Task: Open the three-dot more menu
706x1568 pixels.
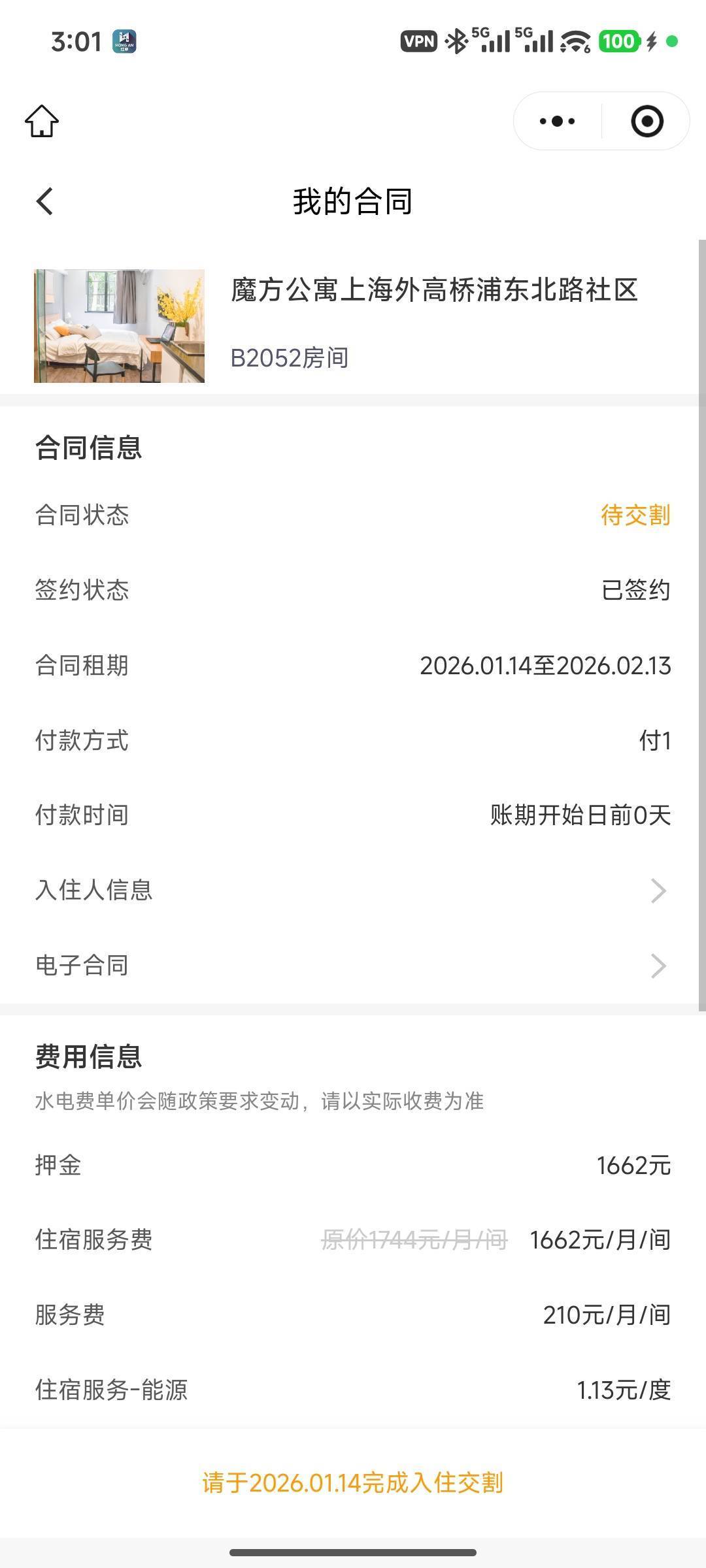Action: click(557, 122)
